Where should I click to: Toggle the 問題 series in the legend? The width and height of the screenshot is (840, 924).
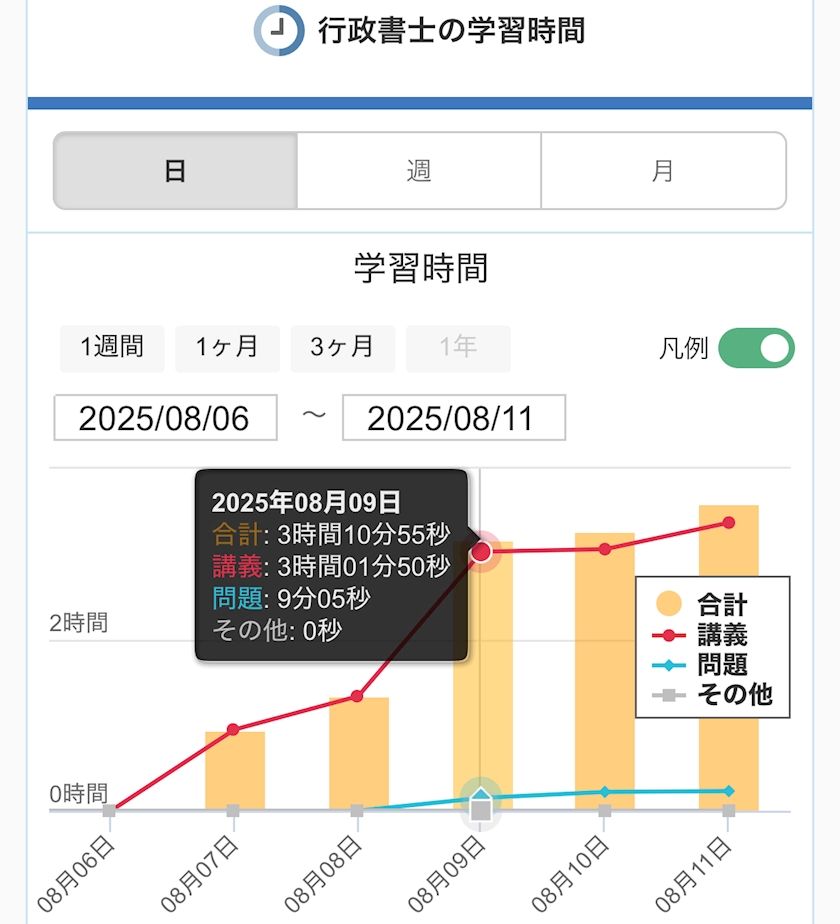click(711, 665)
